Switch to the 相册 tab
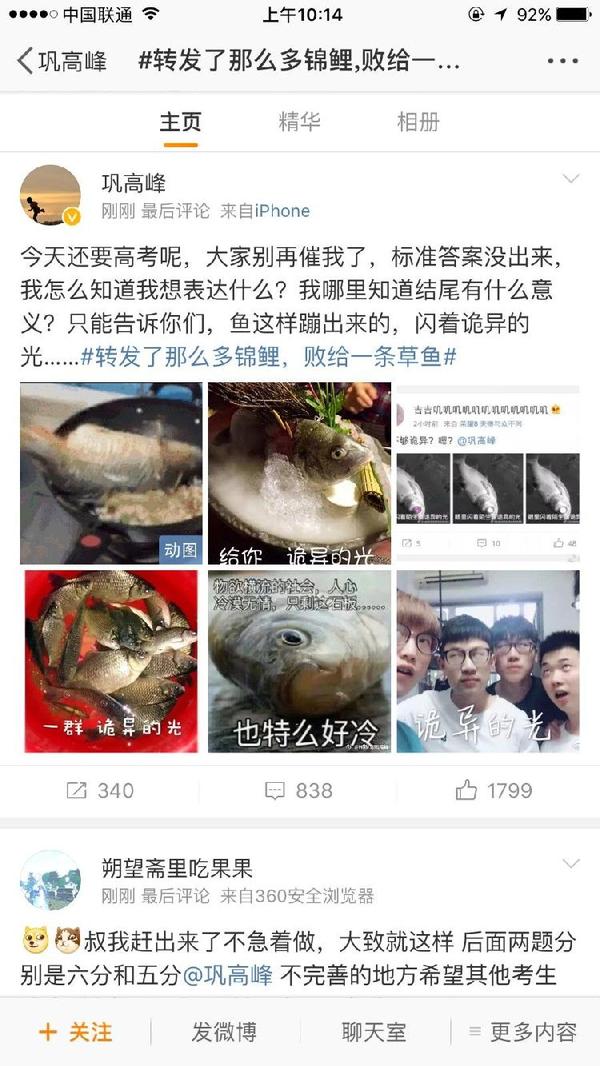Screen dimensions: 600x1066 [418, 122]
